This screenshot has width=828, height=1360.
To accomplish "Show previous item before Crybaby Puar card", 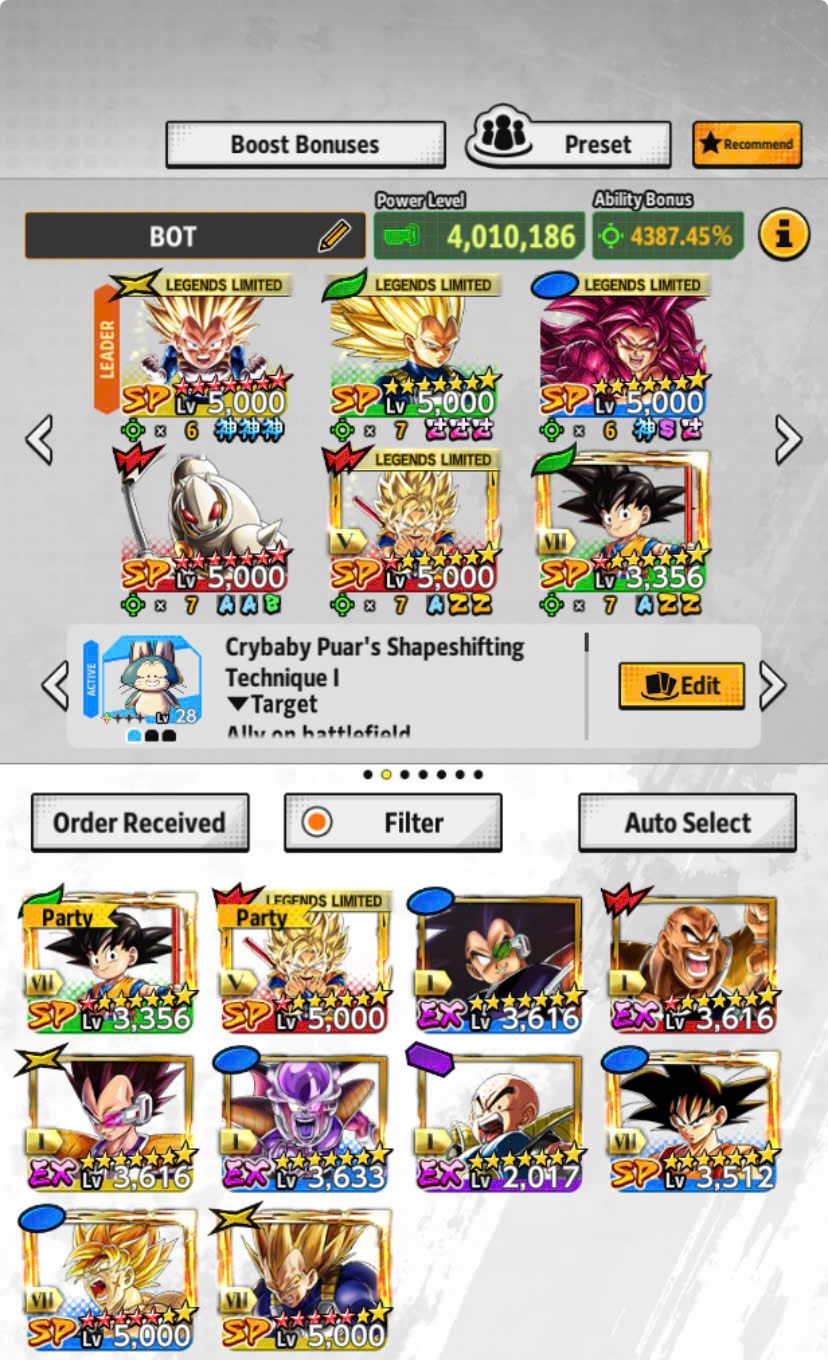I will [x=55, y=686].
